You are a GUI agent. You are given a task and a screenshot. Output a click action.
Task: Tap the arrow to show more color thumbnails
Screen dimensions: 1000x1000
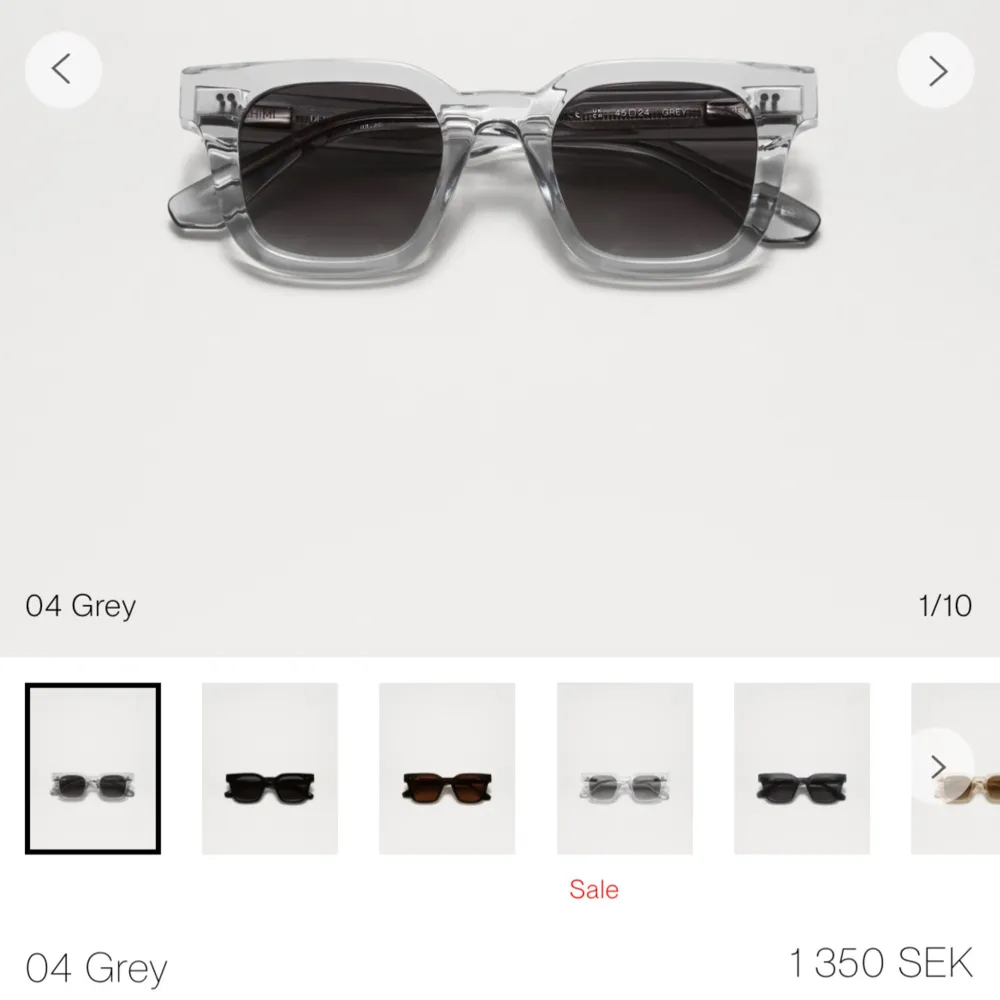coord(938,767)
